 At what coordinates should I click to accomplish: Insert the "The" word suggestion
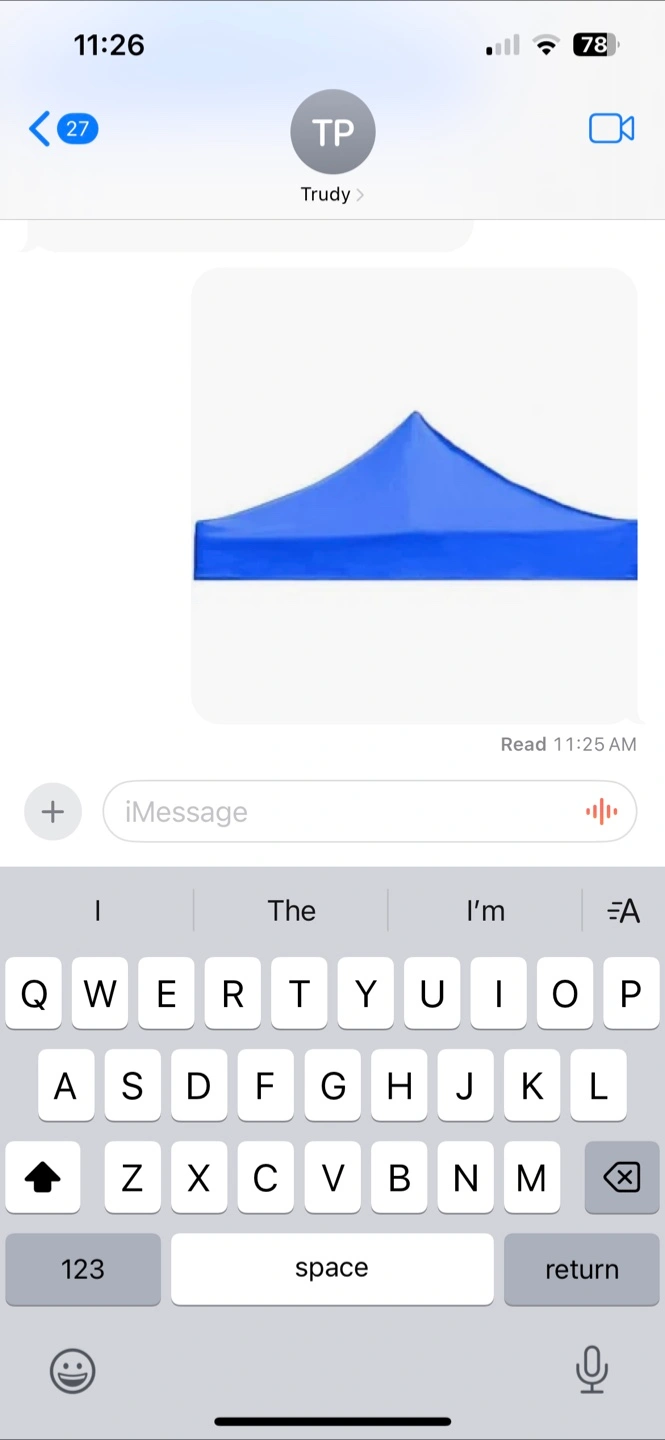pos(291,910)
